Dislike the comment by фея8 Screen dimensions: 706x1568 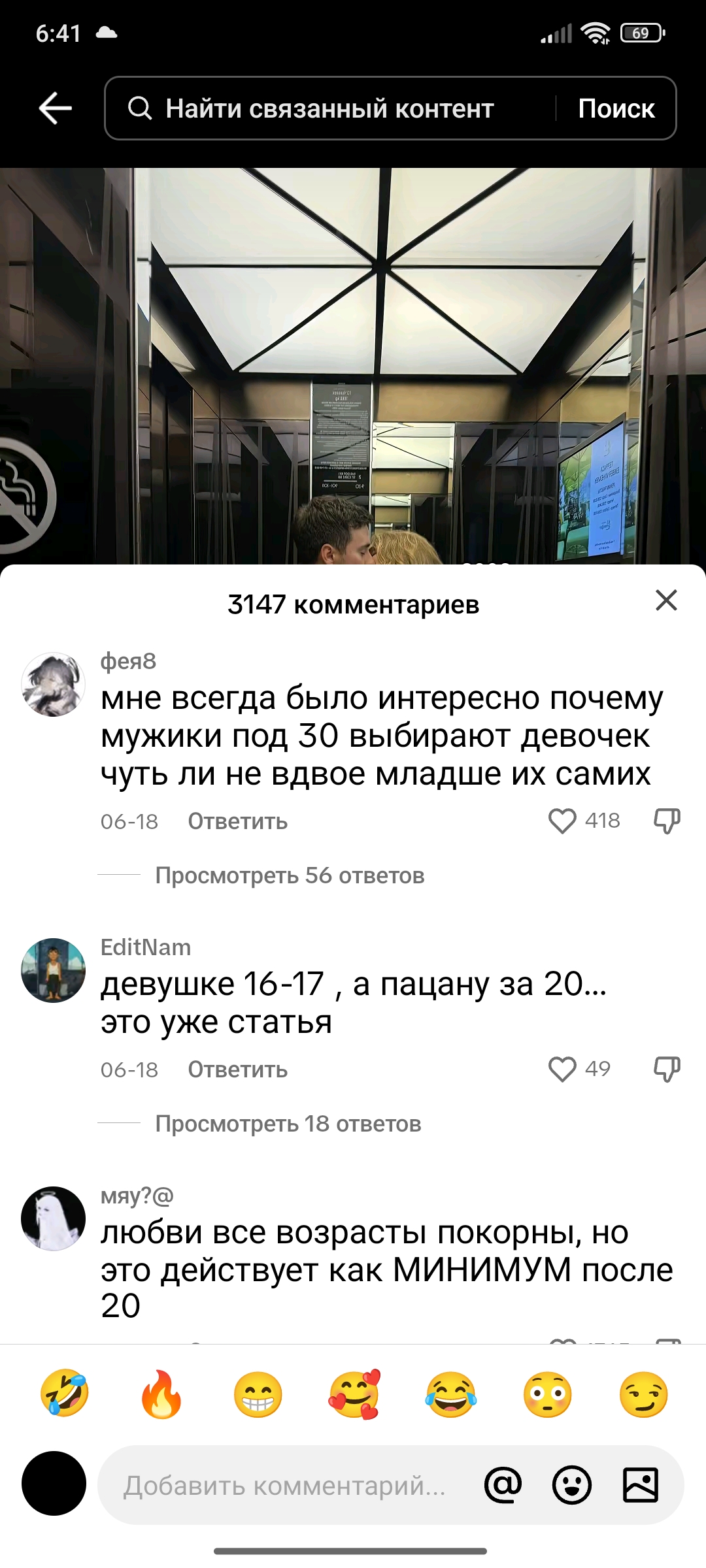667,821
